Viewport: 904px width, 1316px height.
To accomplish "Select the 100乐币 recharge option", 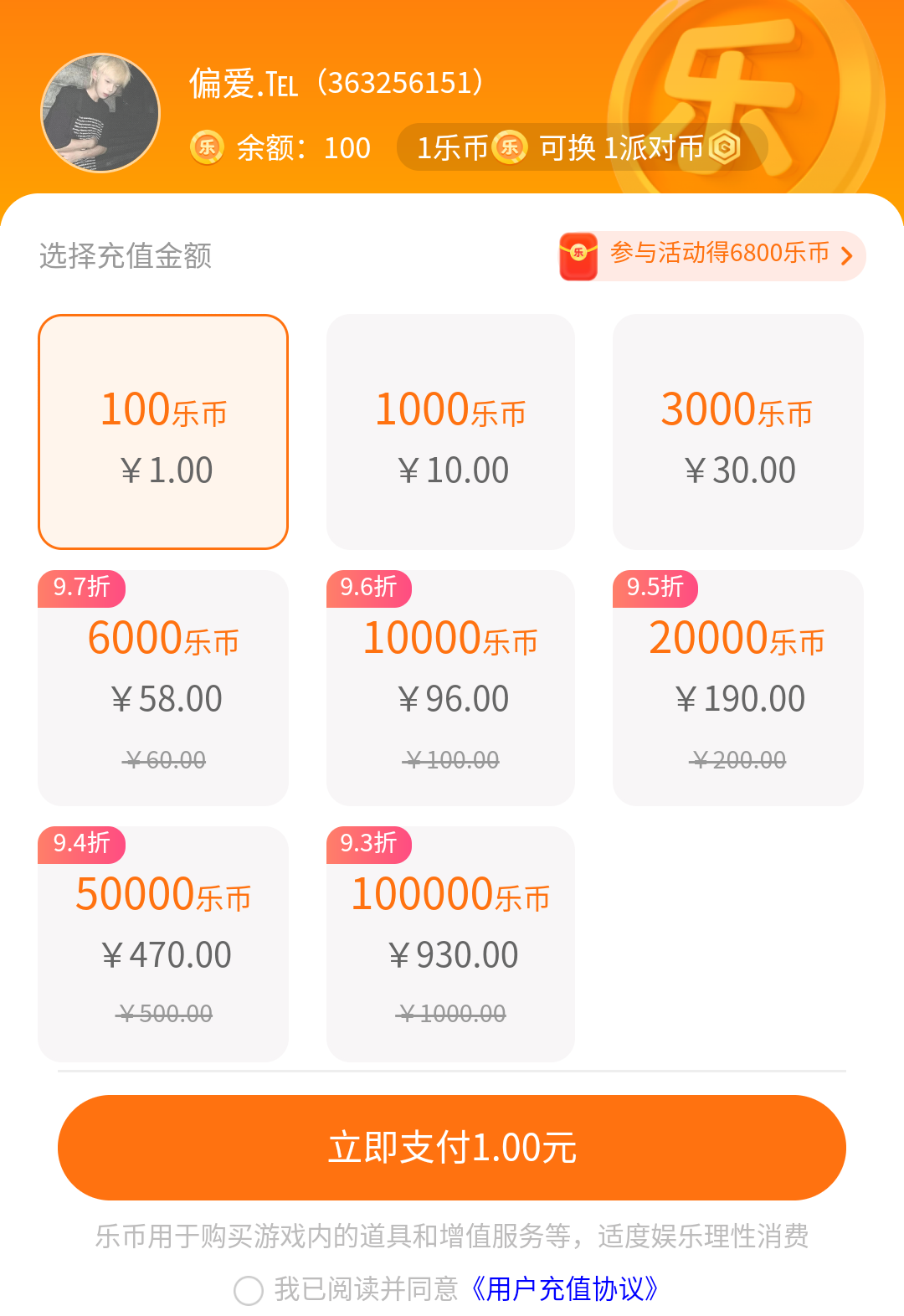I will pyautogui.click(x=163, y=432).
